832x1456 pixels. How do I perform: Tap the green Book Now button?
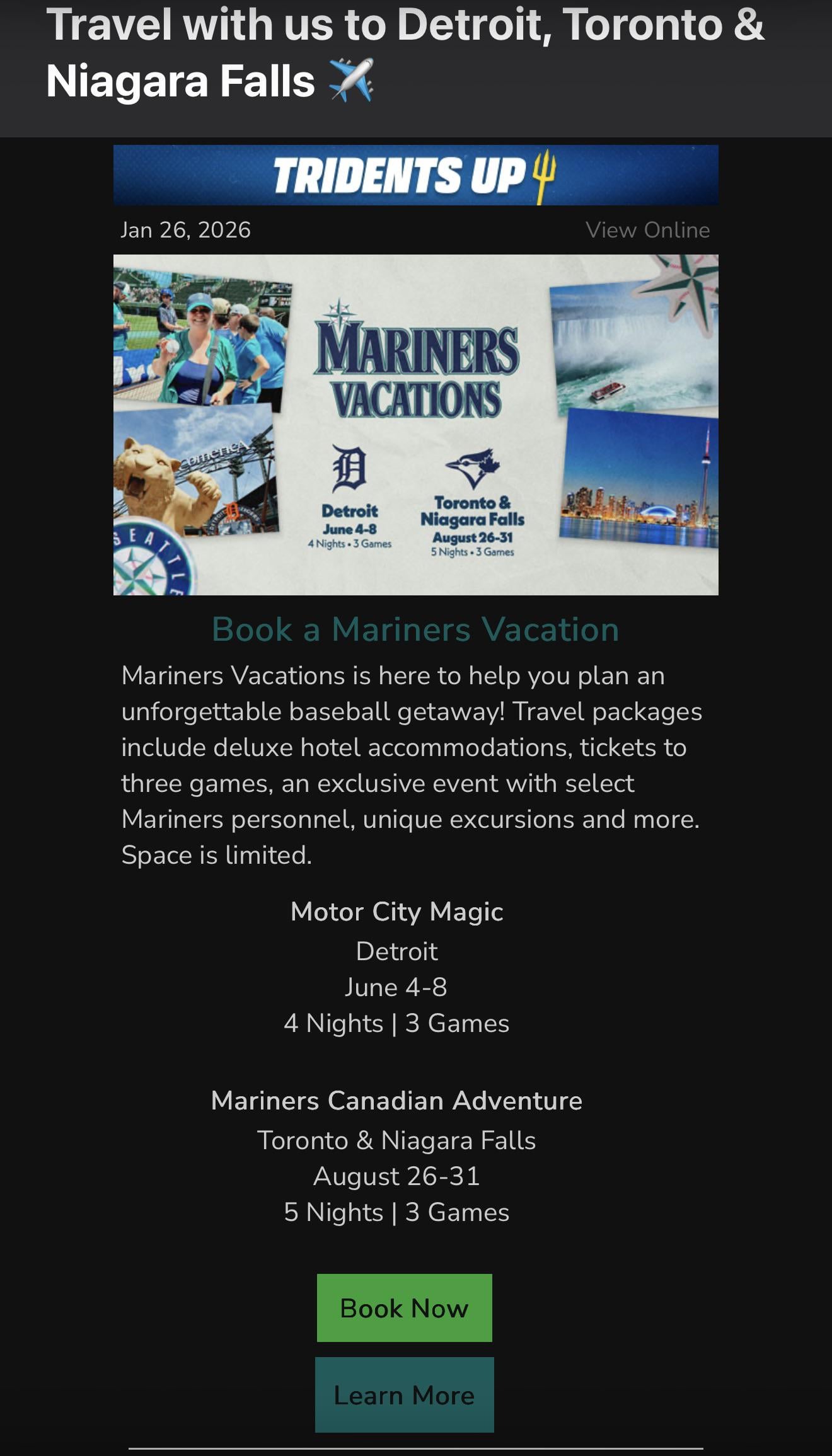(404, 1308)
